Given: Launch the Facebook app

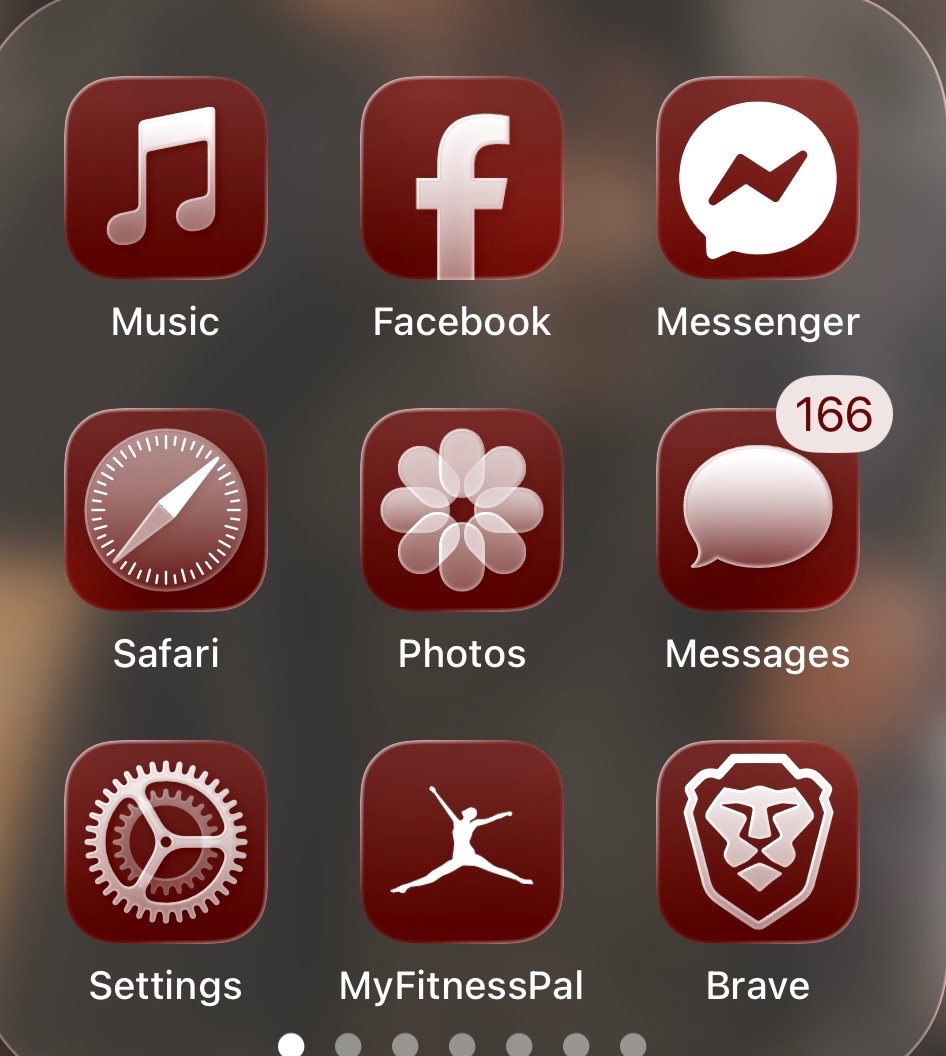Looking at the screenshot, I should tap(462, 177).
